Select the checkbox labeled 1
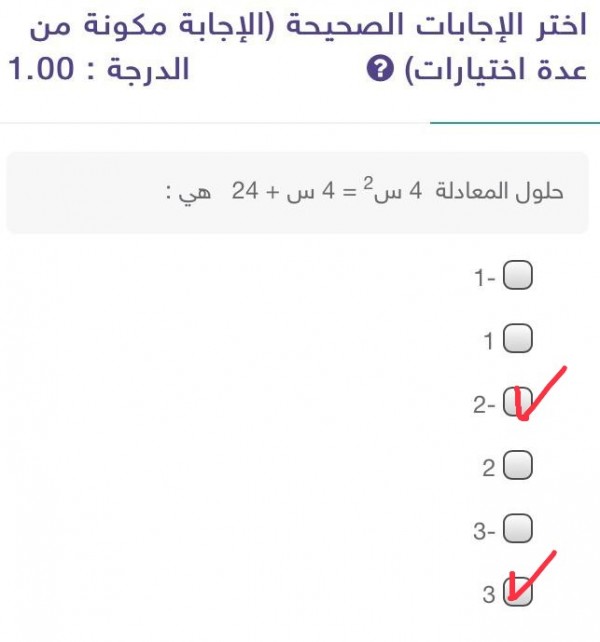Image resolution: width=600 pixels, height=642 pixels. [x=517, y=339]
